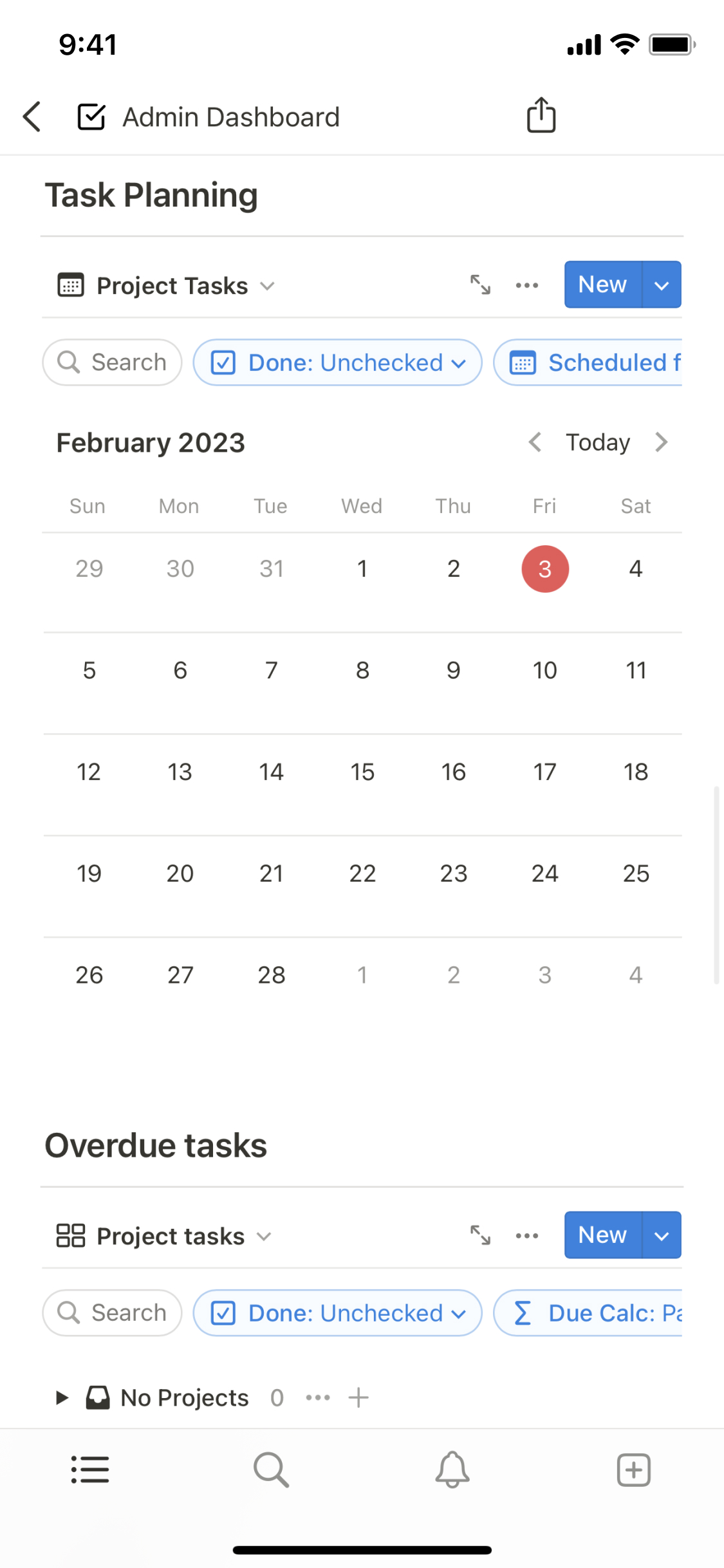The height and width of the screenshot is (1568, 724).
Task: Go back from Admin Dashboard
Action: (x=32, y=117)
